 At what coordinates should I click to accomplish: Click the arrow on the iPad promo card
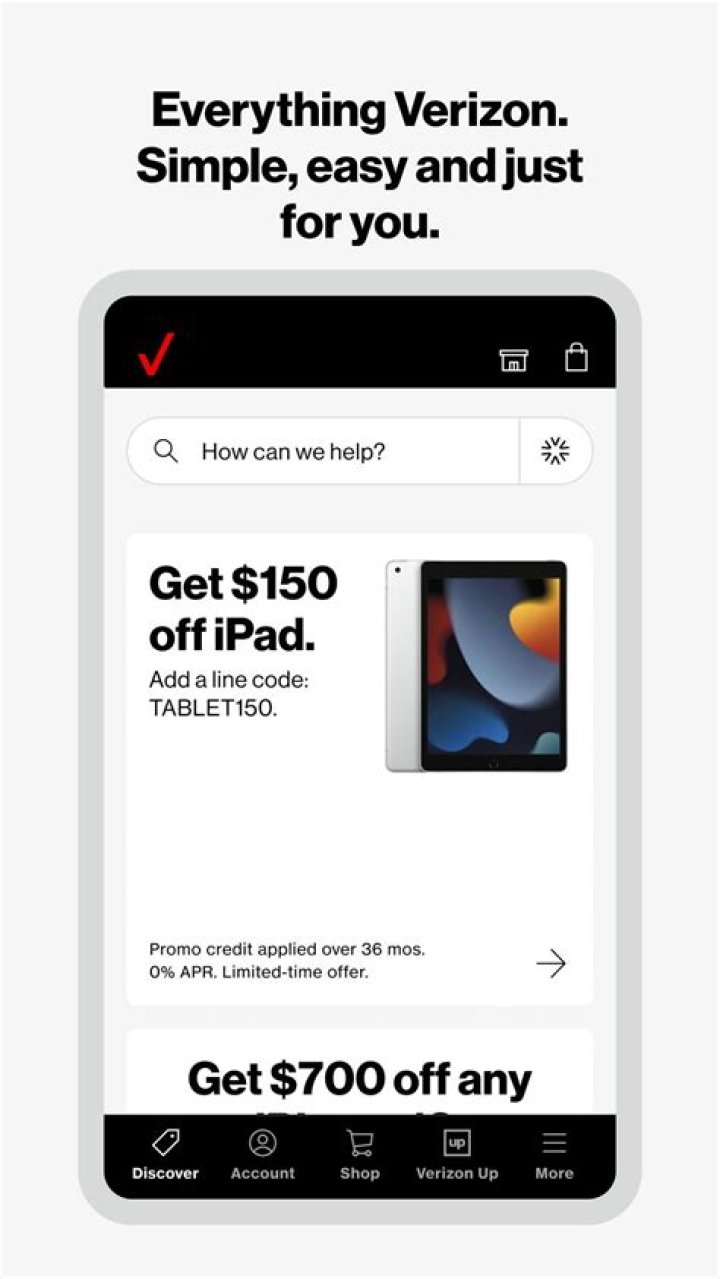coord(551,963)
